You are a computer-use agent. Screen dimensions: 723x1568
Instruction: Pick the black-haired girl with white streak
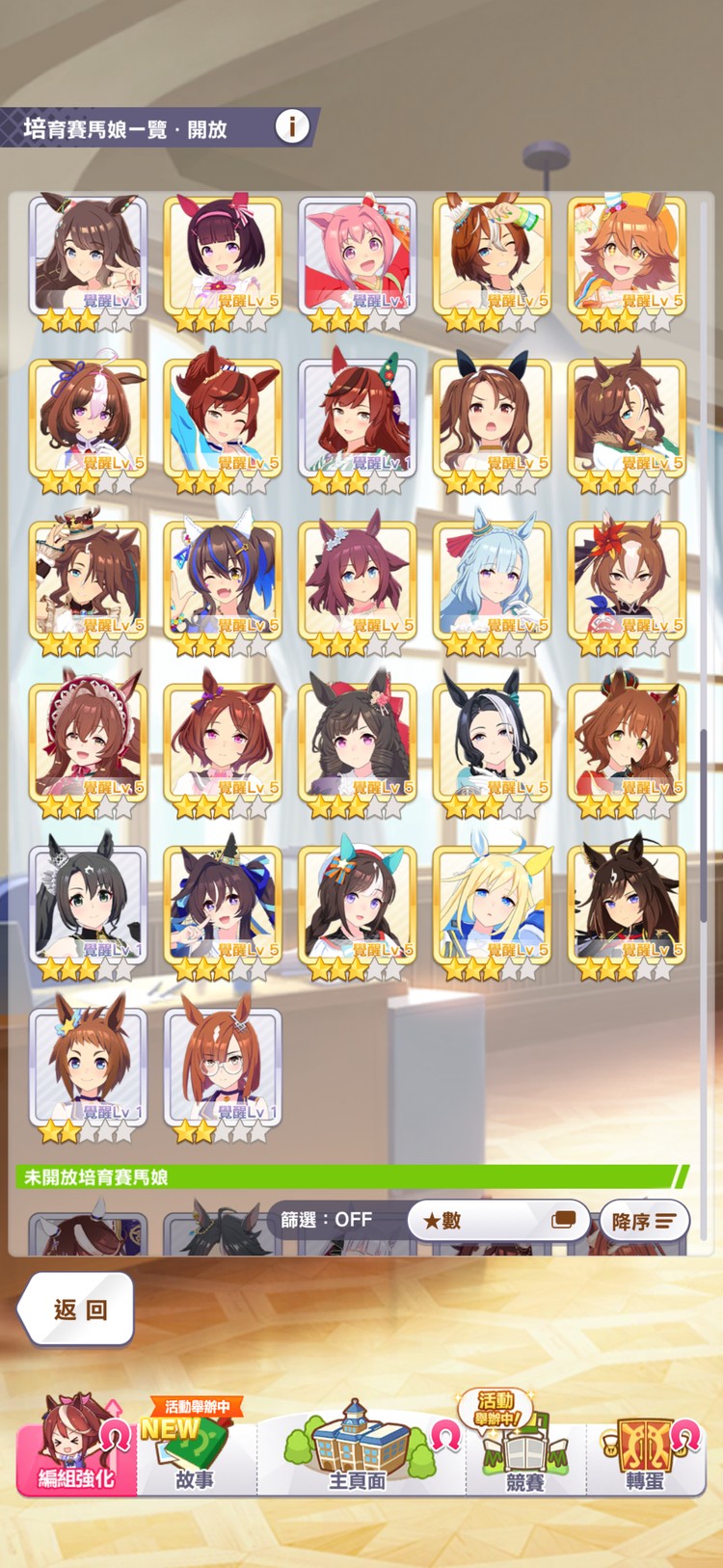pyautogui.click(x=493, y=744)
